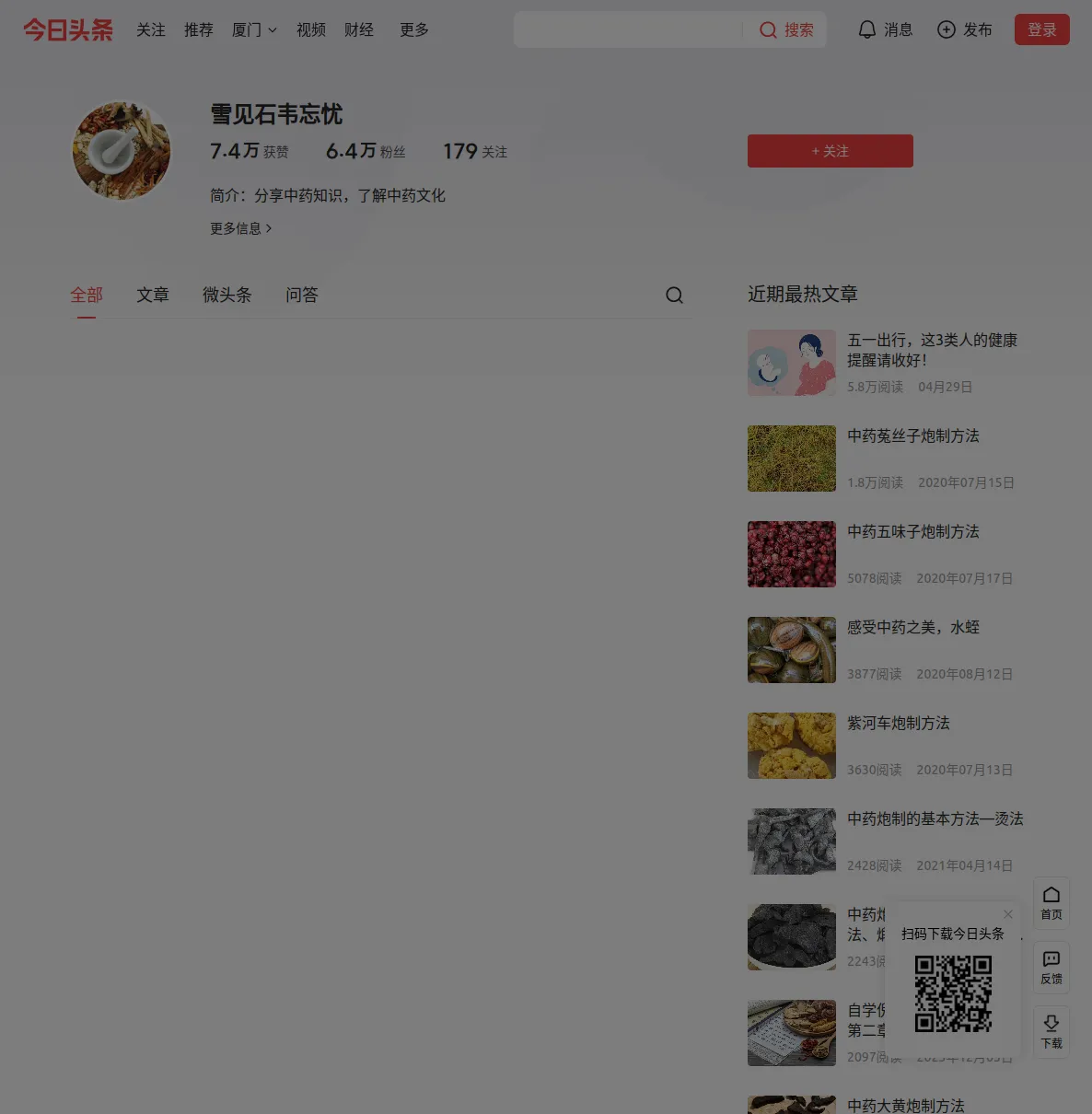The height and width of the screenshot is (1114, 1092).
Task: Tap the 登录 login button
Action: point(1041,29)
